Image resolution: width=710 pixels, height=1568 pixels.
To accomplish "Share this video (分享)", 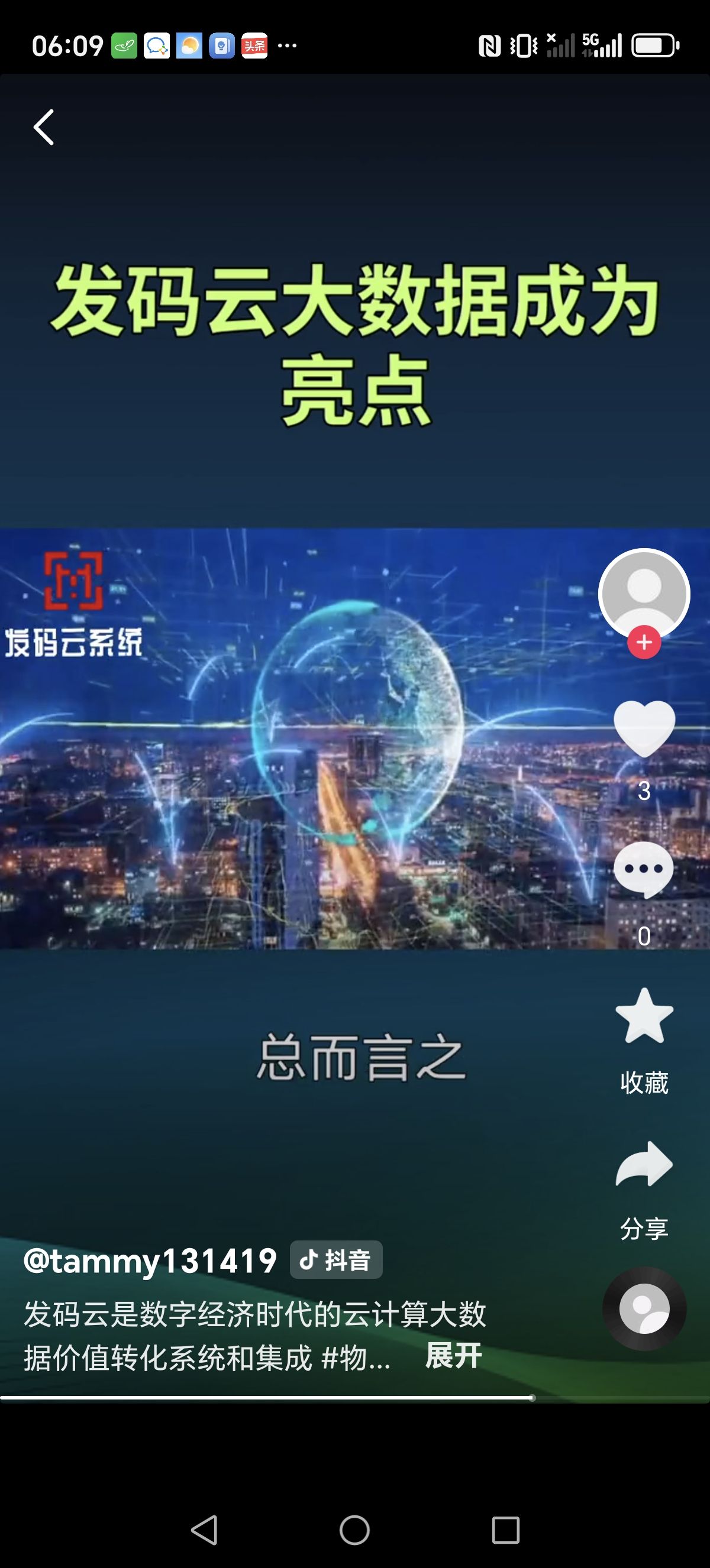I will click(644, 1164).
